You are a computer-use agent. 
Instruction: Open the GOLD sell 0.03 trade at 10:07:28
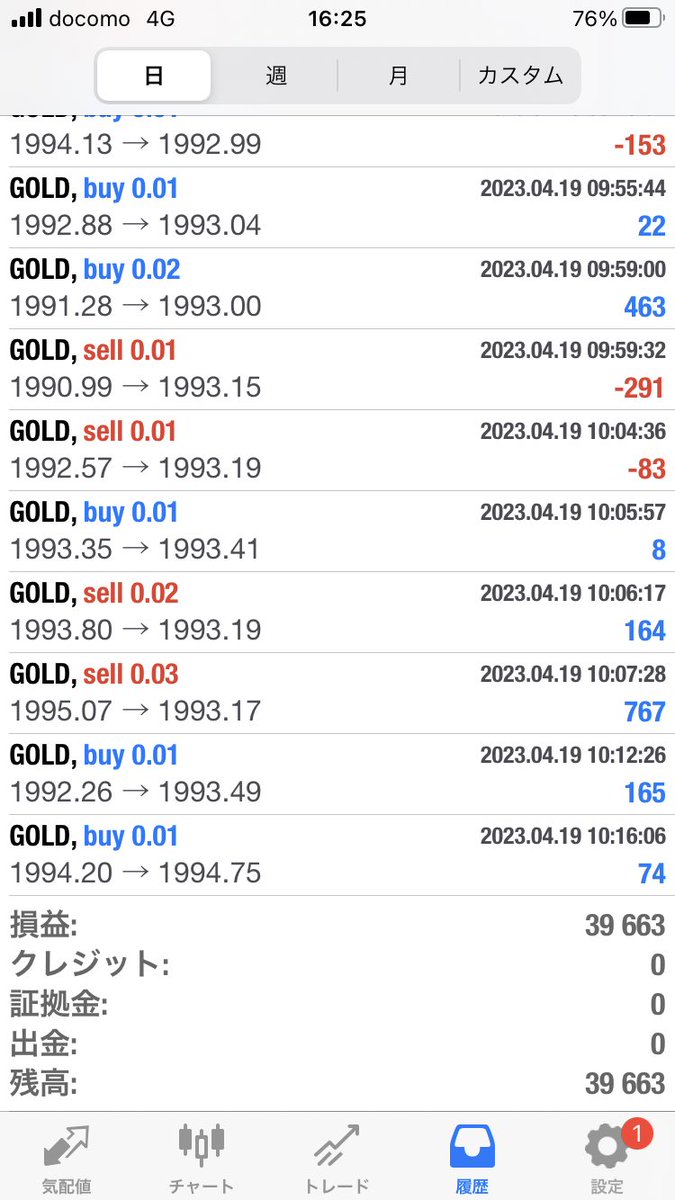337,693
